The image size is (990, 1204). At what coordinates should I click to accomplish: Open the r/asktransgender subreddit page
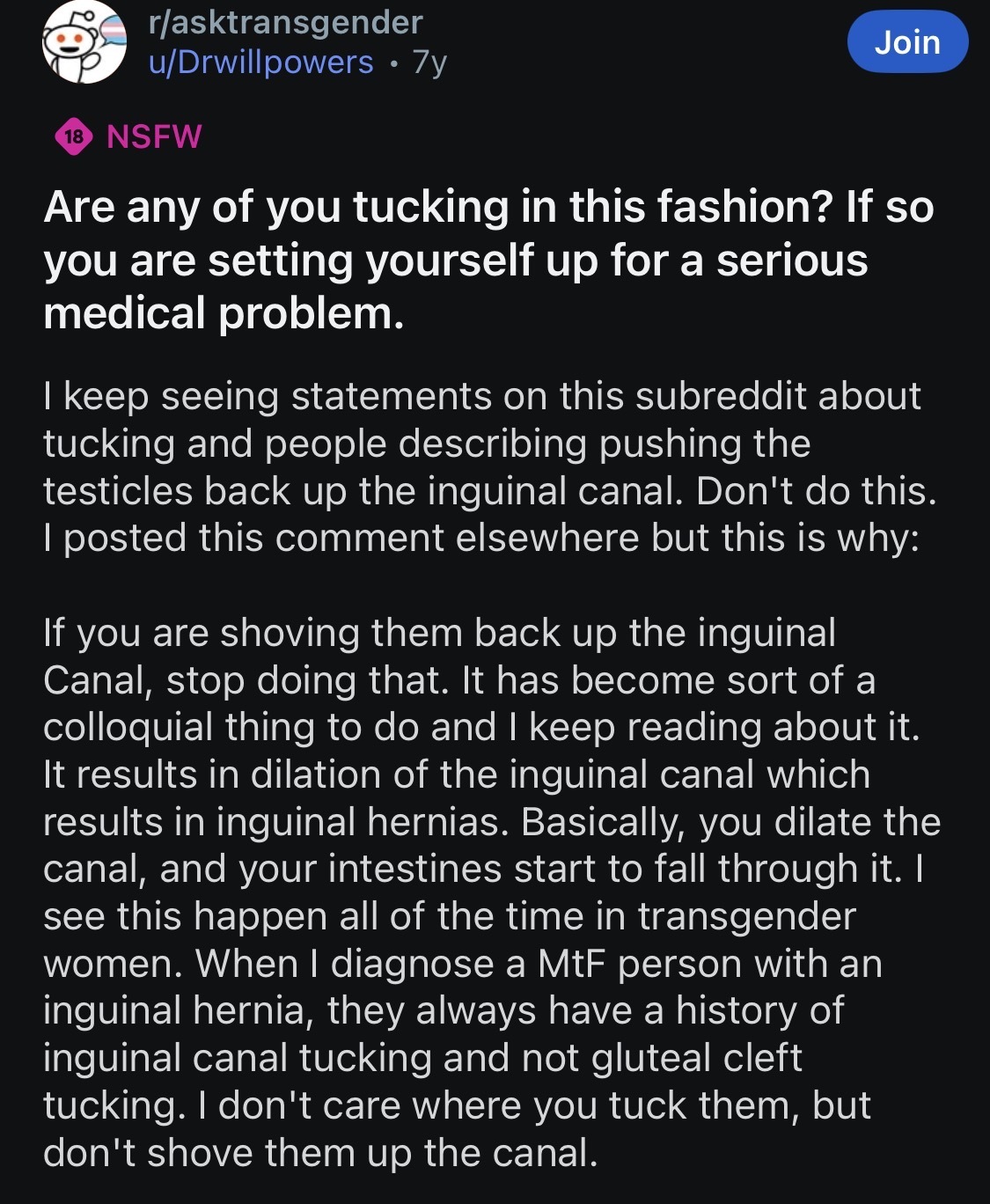click(286, 22)
